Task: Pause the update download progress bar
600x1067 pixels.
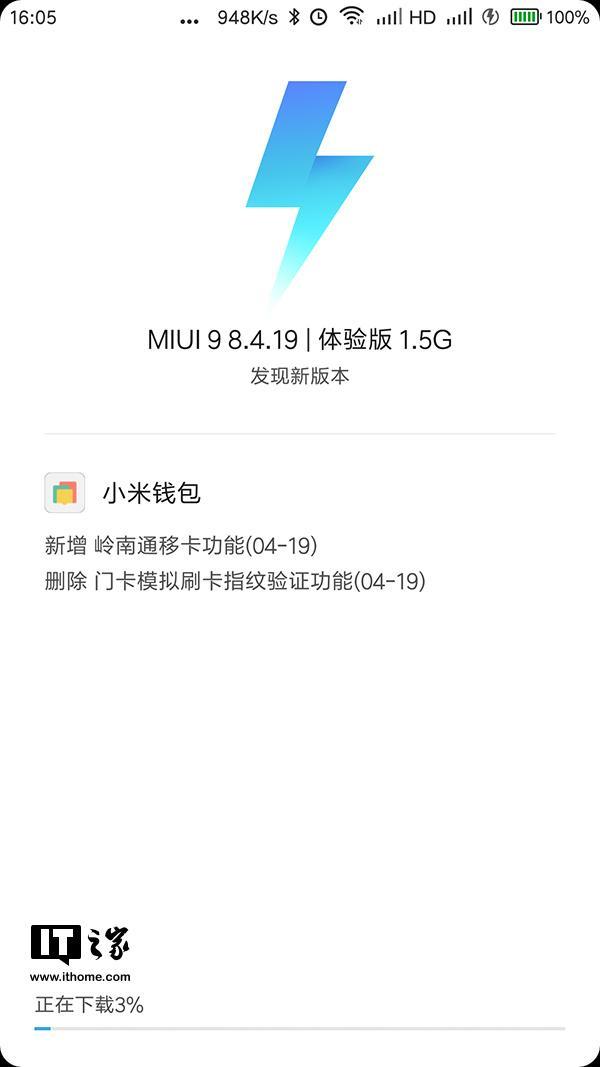Action: [299, 1027]
